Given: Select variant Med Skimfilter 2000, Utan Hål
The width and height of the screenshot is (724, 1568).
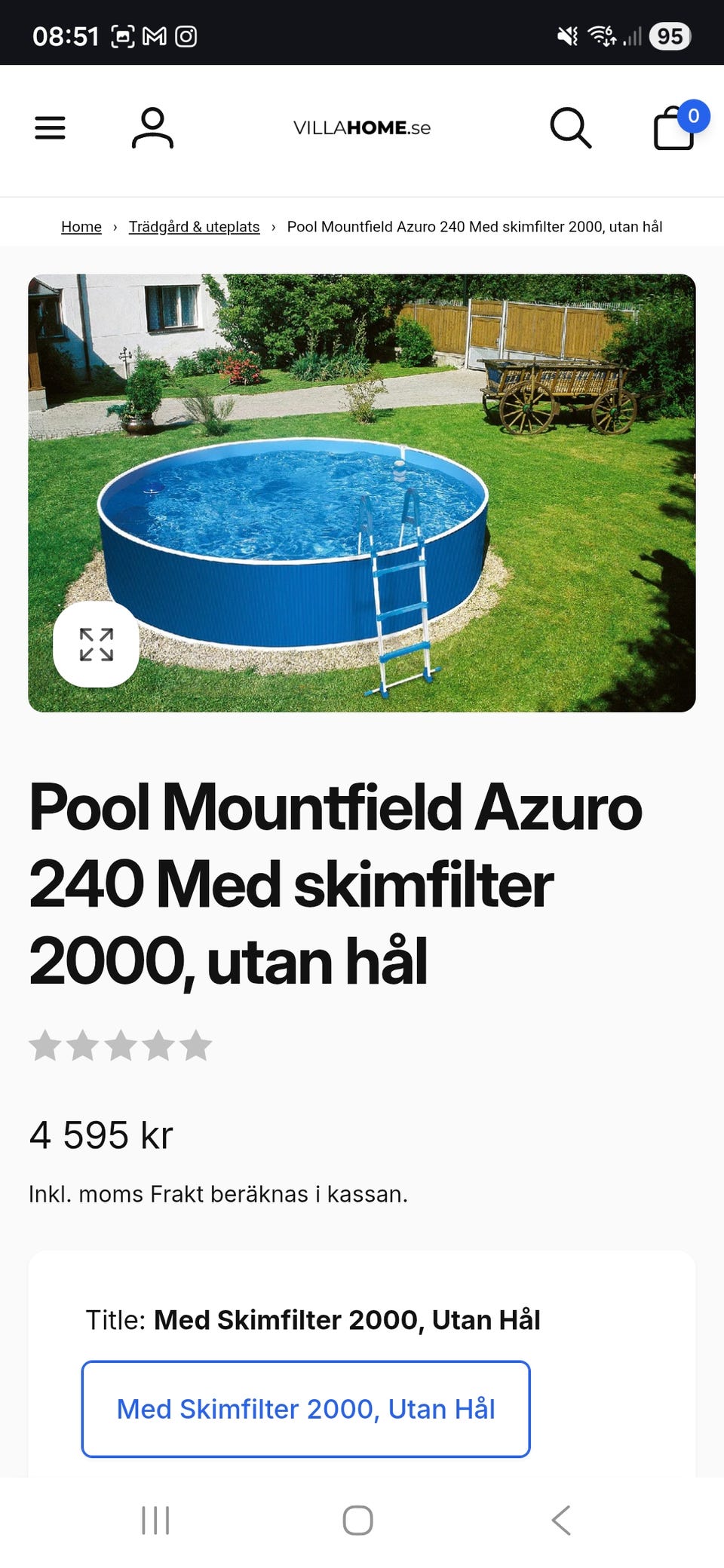Looking at the screenshot, I should tap(305, 1408).
